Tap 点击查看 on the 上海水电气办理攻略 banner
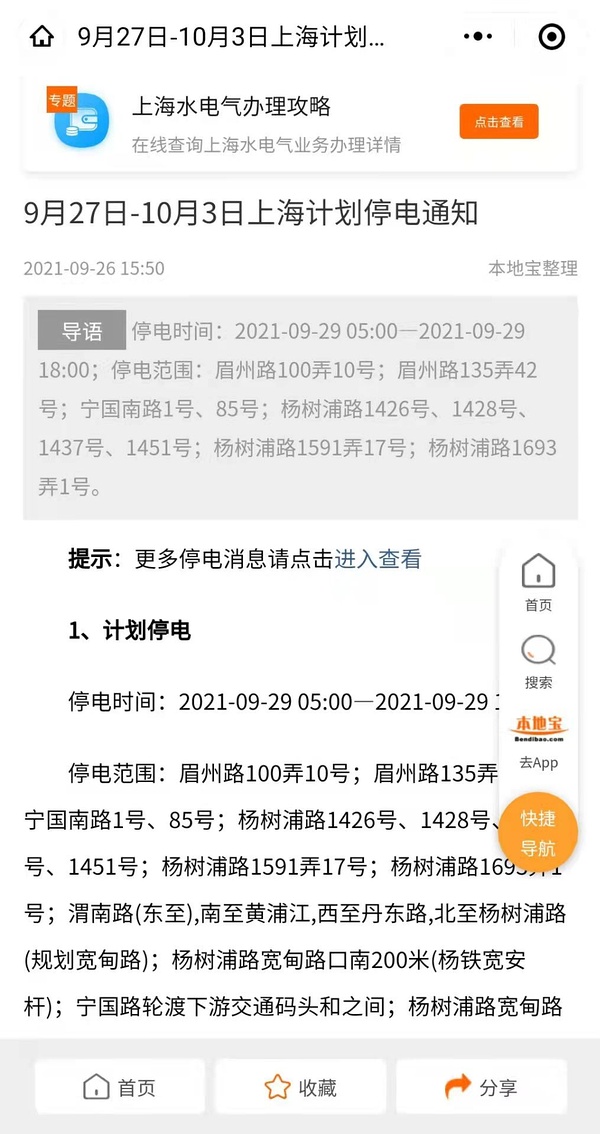The height and width of the screenshot is (1134, 600). [499, 122]
